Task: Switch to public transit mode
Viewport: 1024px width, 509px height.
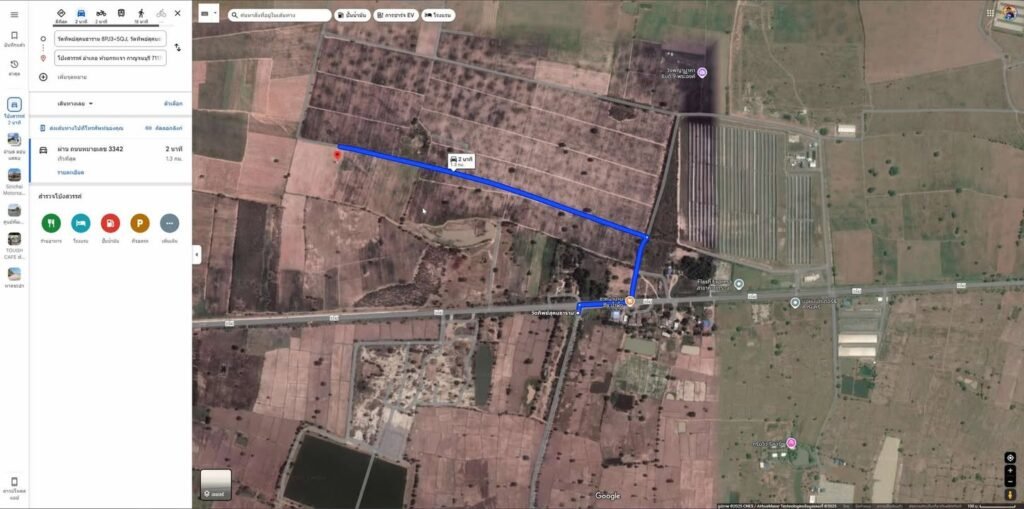Action: pyautogui.click(x=121, y=14)
